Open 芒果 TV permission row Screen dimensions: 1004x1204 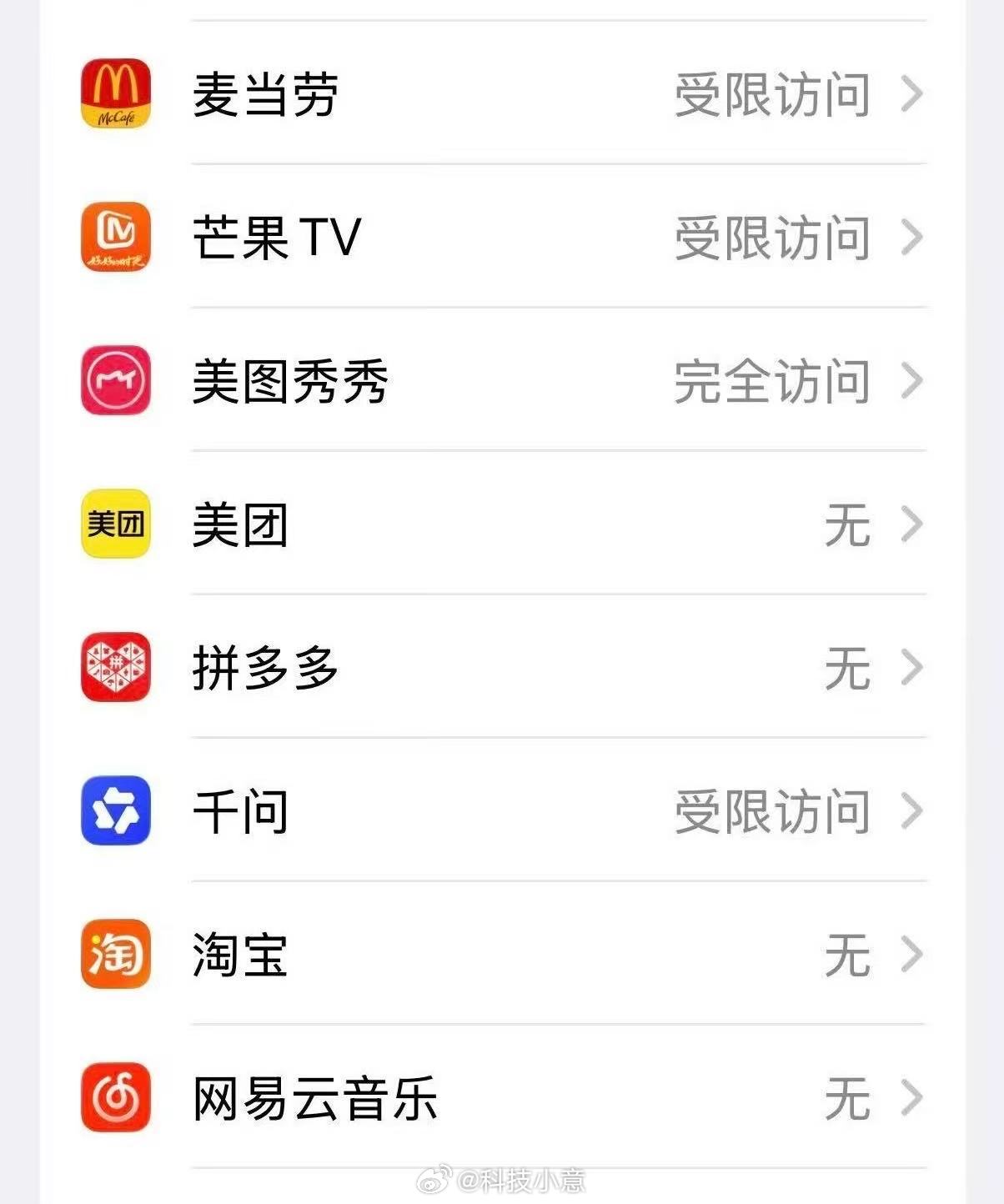point(502,236)
